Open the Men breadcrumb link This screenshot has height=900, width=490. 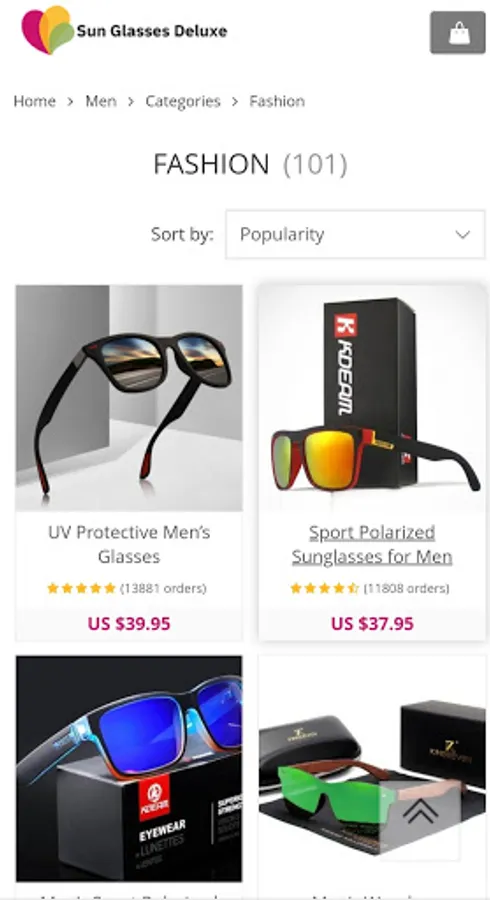(101, 102)
